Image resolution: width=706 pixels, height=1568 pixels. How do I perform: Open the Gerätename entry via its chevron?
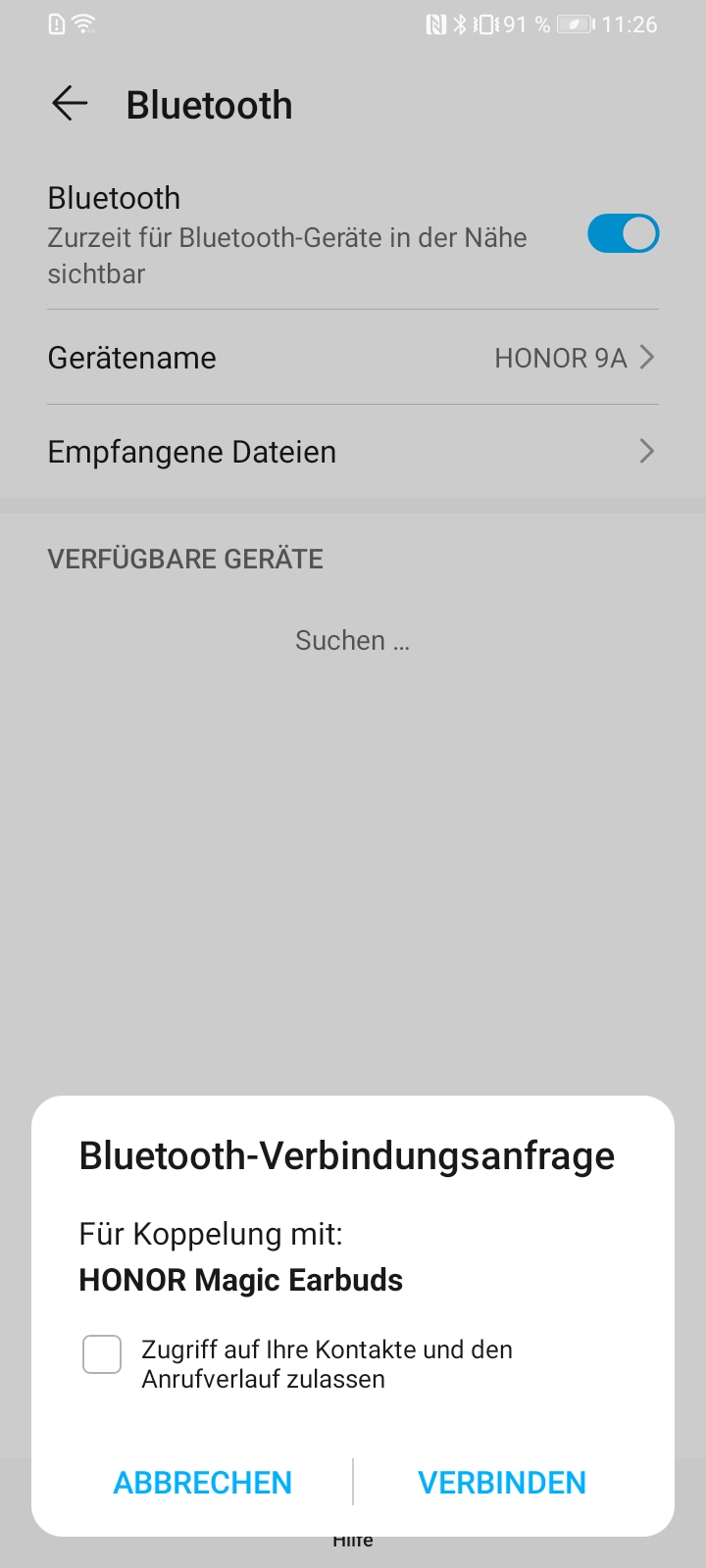click(x=645, y=357)
